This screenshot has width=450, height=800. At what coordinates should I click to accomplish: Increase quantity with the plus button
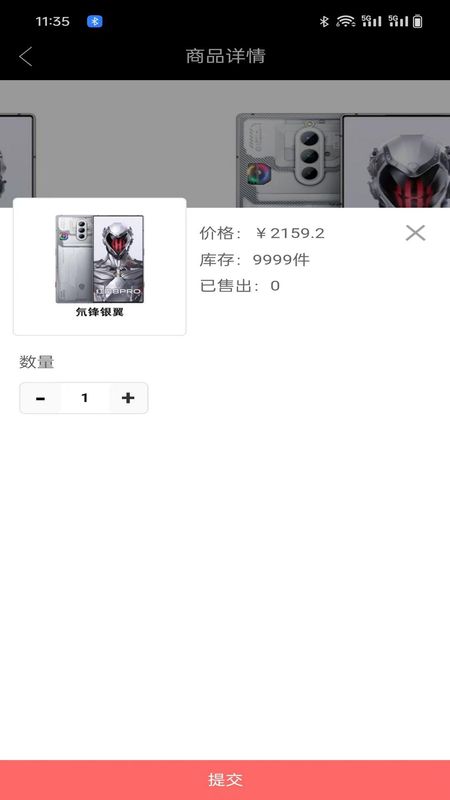128,398
